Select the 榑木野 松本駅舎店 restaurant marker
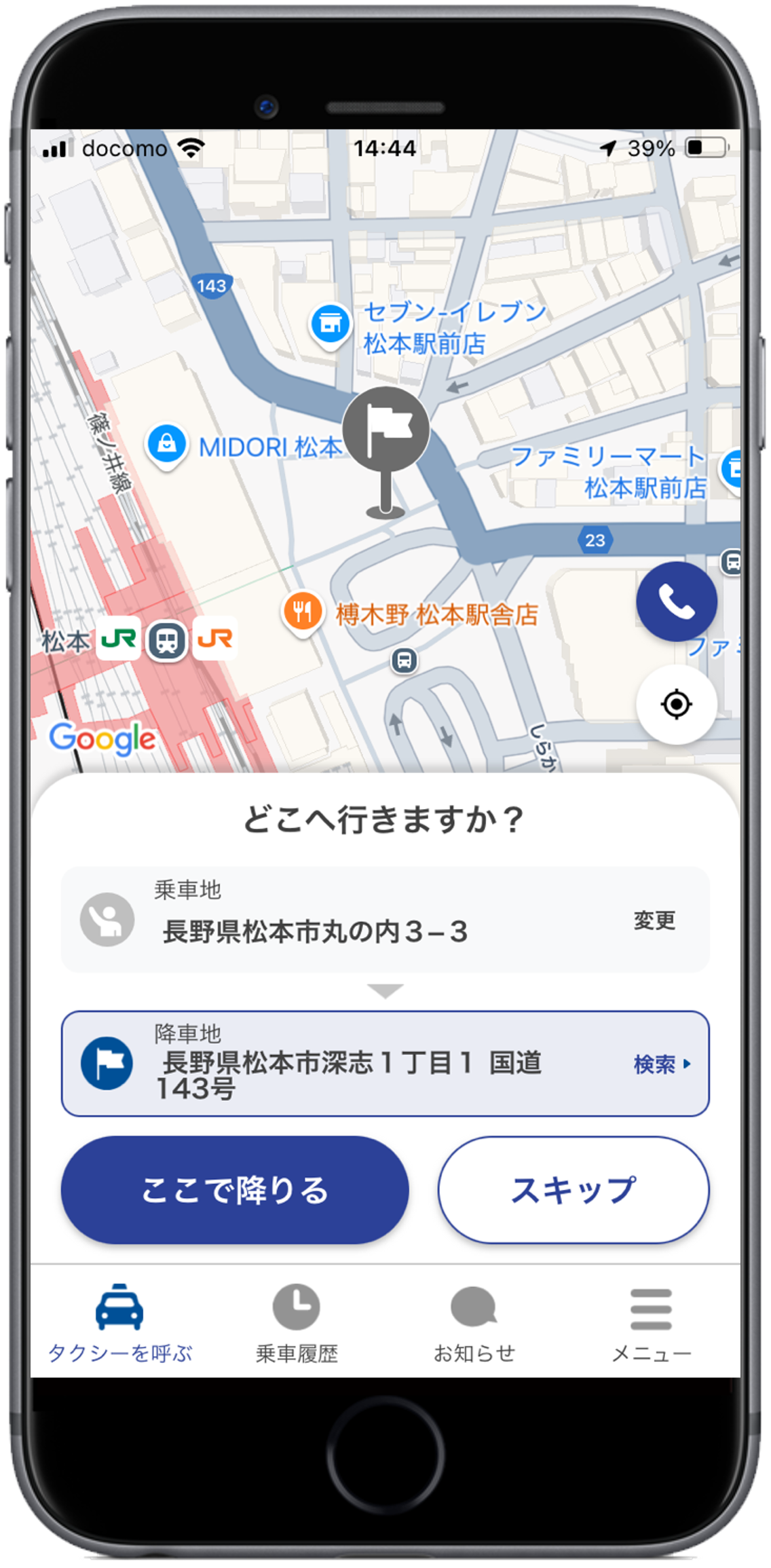 pos(302,612)
